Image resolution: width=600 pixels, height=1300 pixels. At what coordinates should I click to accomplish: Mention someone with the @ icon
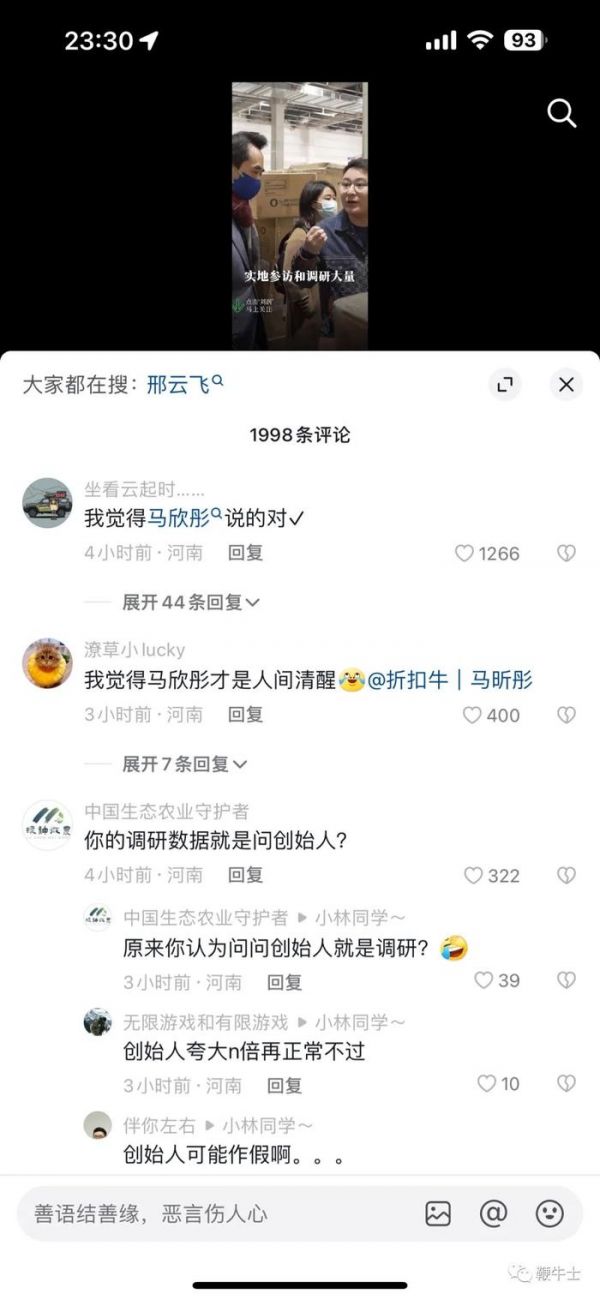(x=494, y=1214)
